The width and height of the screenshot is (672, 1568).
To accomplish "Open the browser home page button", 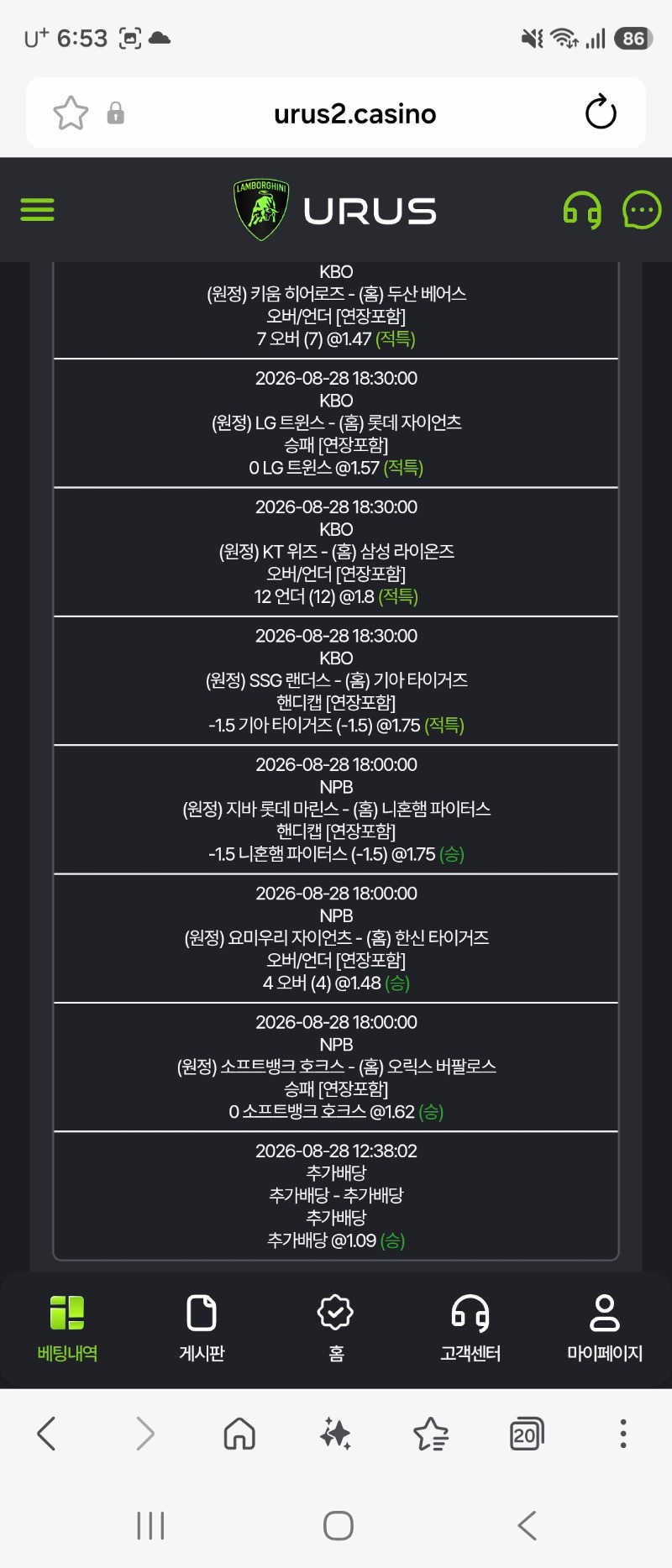I will coord(239,1434).
